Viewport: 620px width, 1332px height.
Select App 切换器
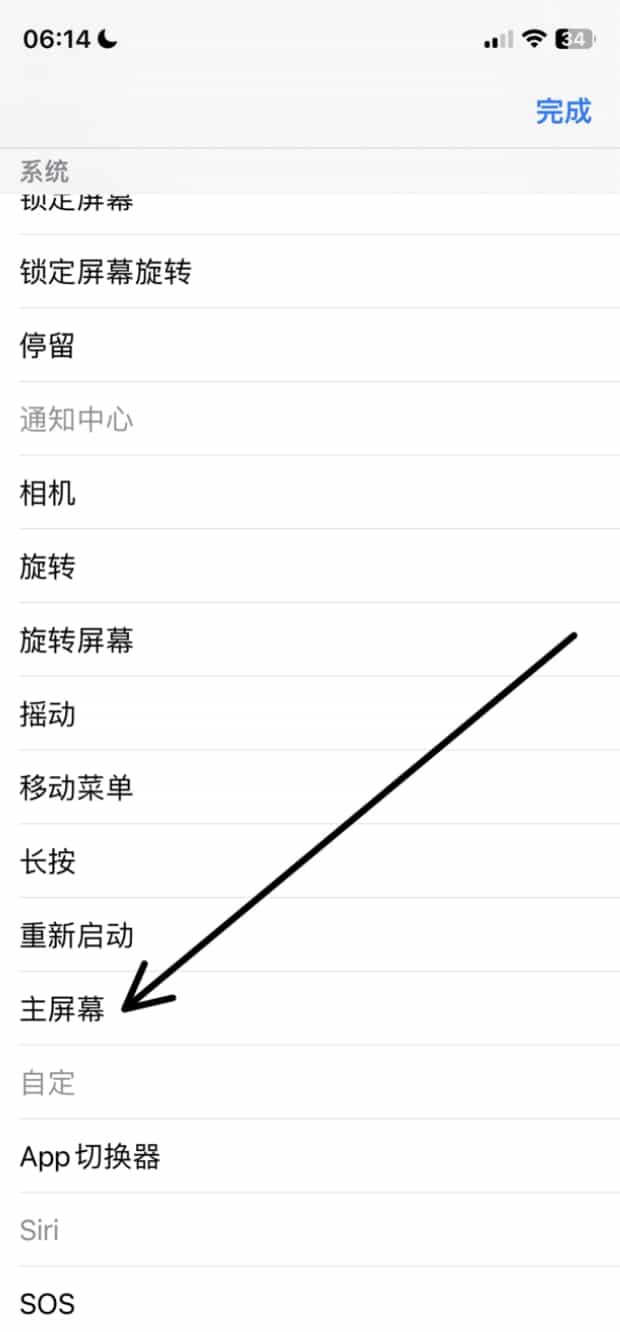point(310,1157)
